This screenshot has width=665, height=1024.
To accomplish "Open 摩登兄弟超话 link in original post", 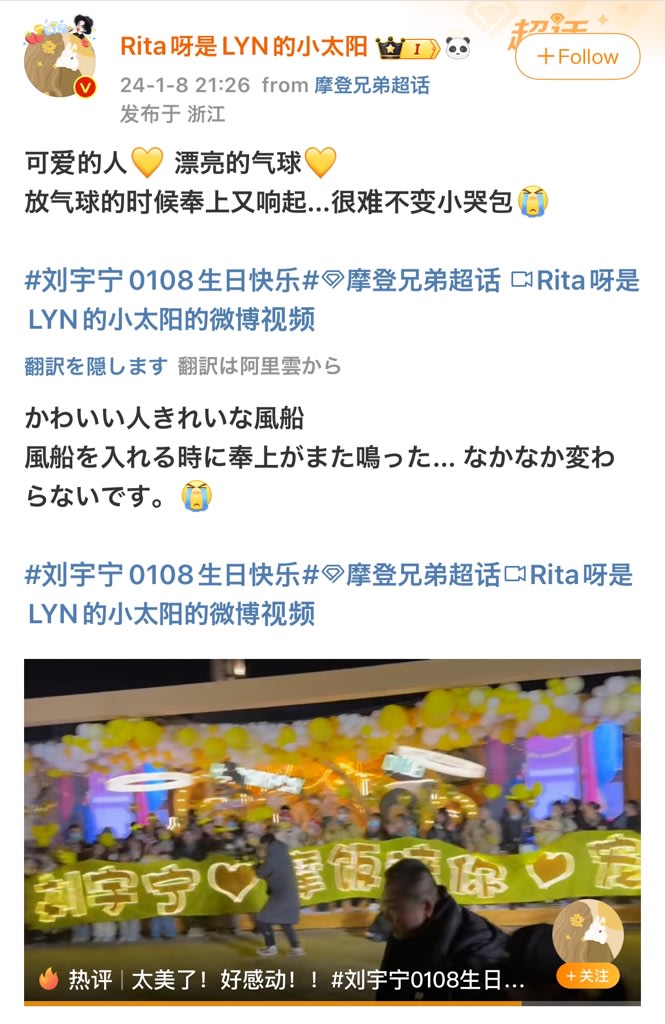I will (x=422, y=280).
